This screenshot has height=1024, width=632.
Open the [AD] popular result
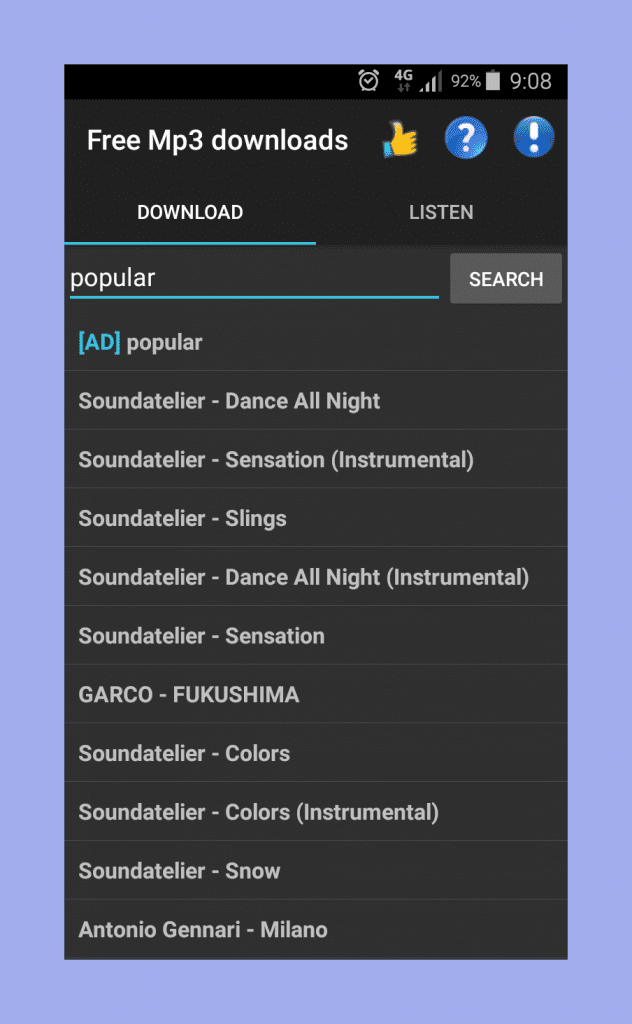(x=316, y=342)
